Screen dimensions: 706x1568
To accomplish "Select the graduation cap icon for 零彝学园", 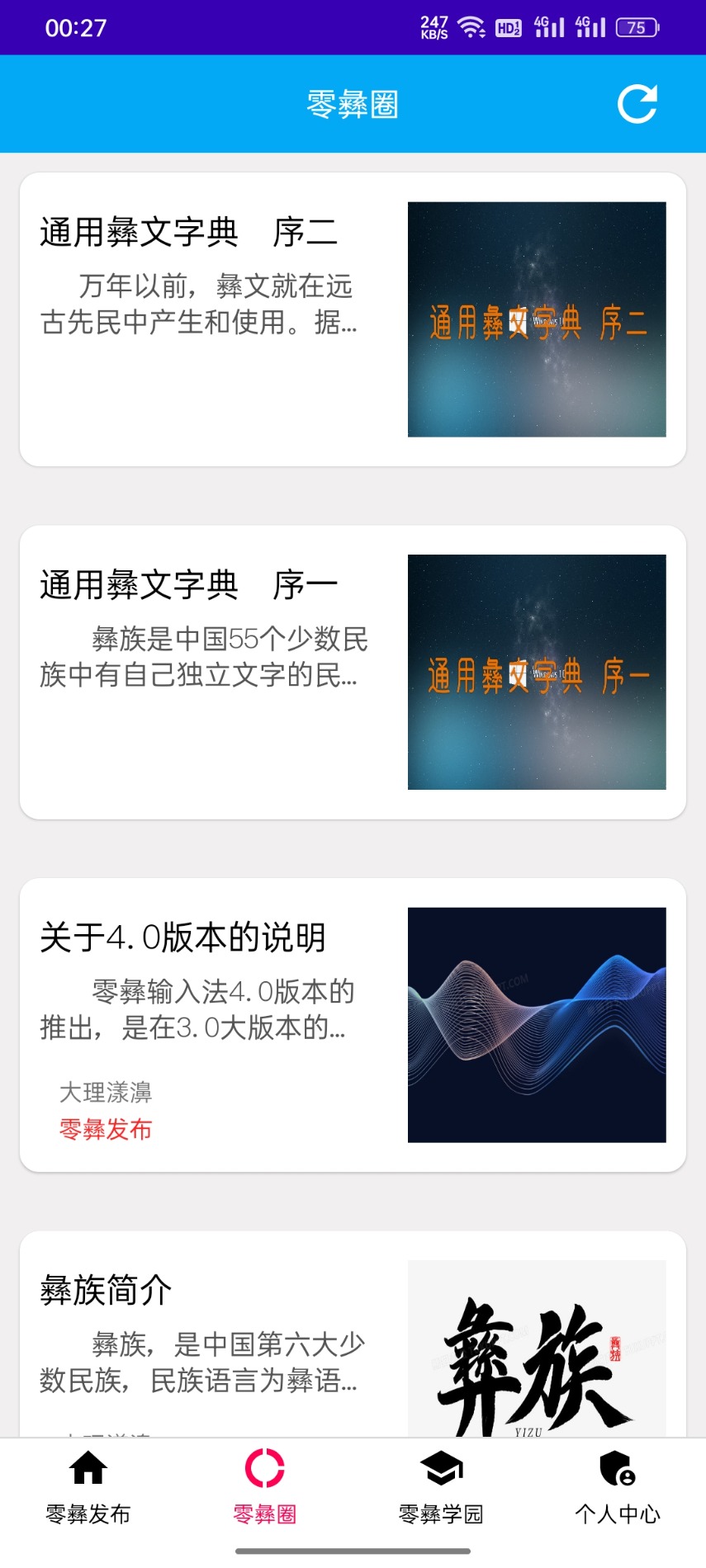I will (441, 1470).
